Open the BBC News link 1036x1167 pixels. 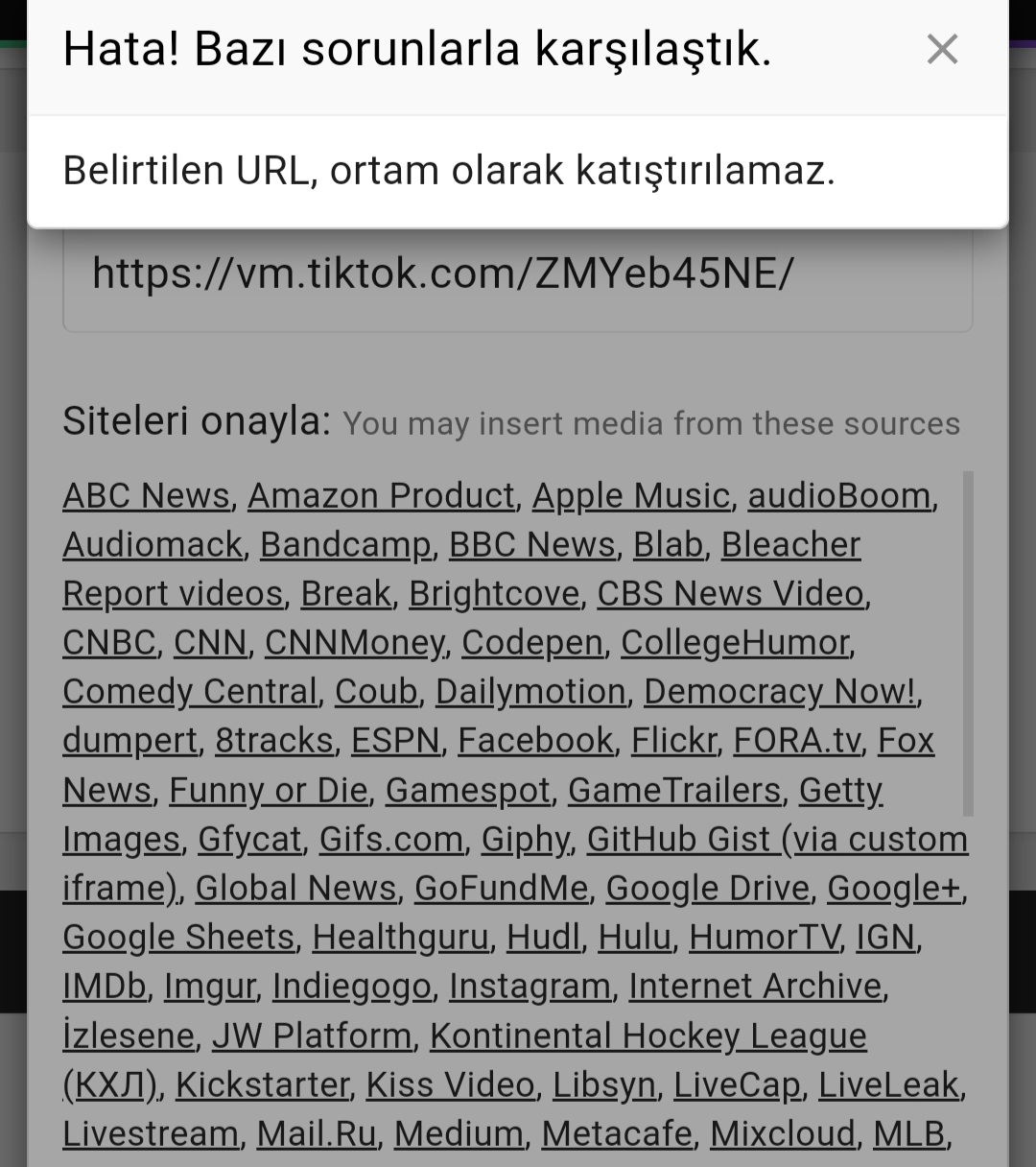pyautogui.click(x=531, y=545)
